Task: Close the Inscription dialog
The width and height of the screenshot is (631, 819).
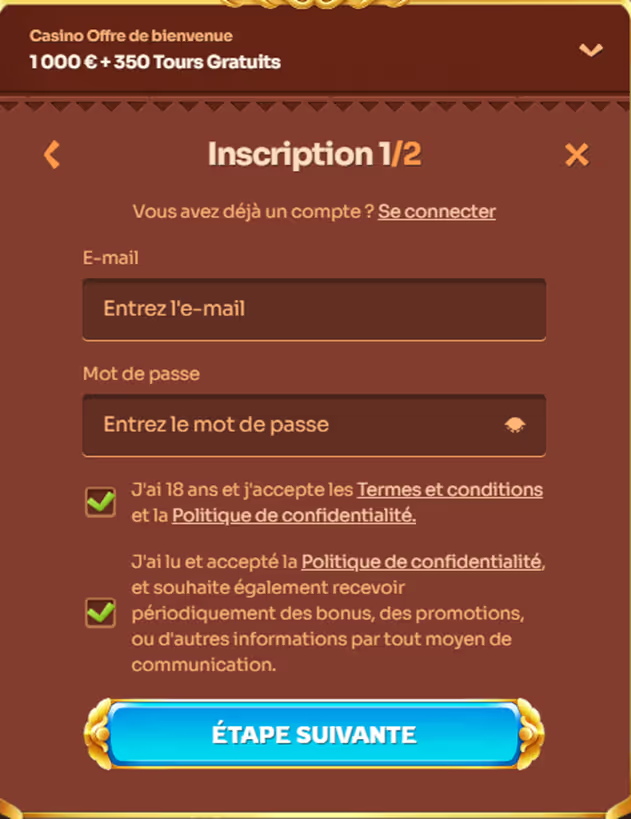Action: 576,154
